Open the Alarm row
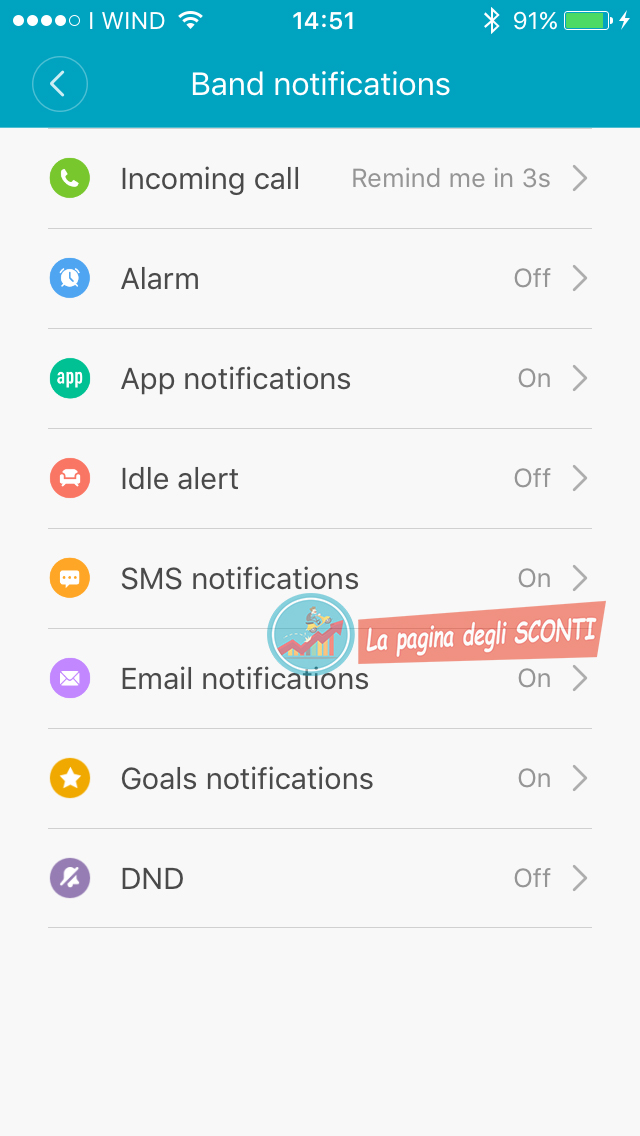This screenshot has height=1136, width=640. [x=320, y=279]
